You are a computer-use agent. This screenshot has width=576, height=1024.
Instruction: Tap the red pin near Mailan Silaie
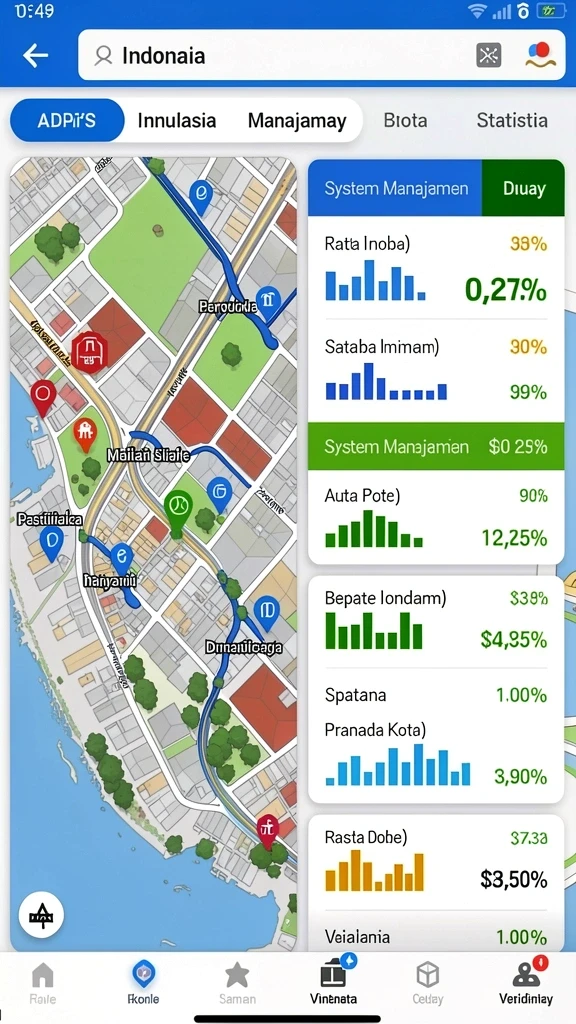[x=85, y=434]
